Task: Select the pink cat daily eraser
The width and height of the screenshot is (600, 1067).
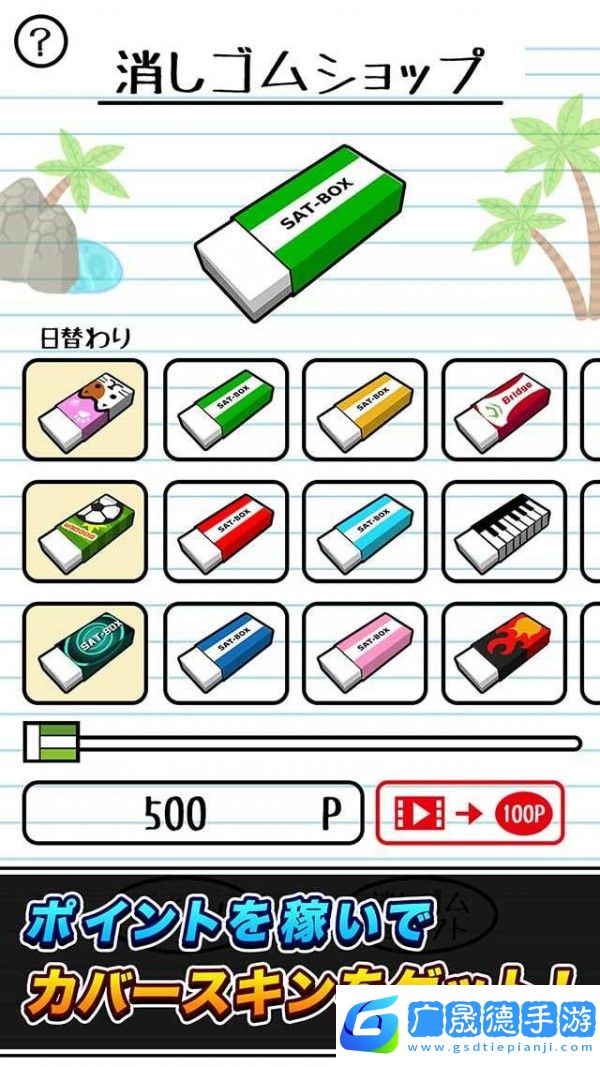Action: coord(85,410)
